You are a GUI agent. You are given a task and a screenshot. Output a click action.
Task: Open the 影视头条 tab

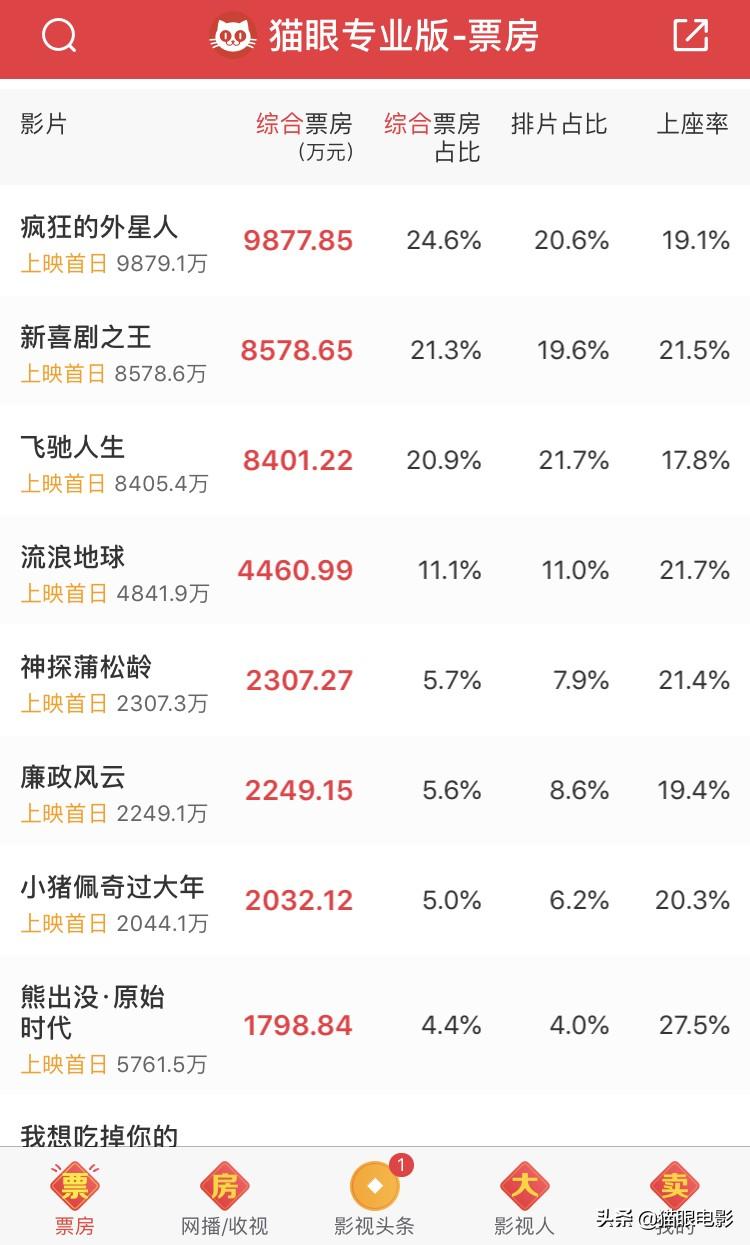[x=375, y=1197]
